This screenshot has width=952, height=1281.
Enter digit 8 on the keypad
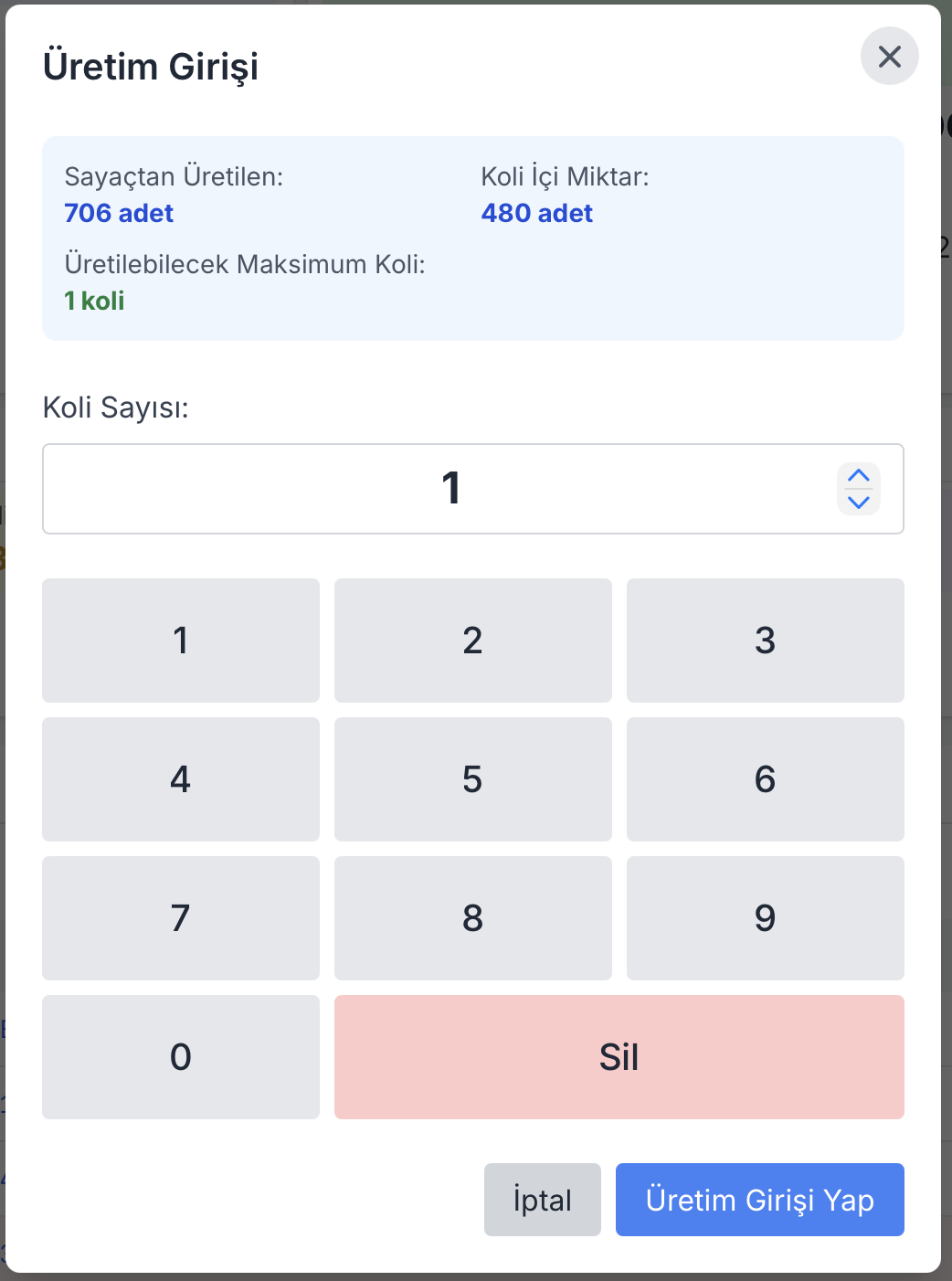[x=472, y=918]
